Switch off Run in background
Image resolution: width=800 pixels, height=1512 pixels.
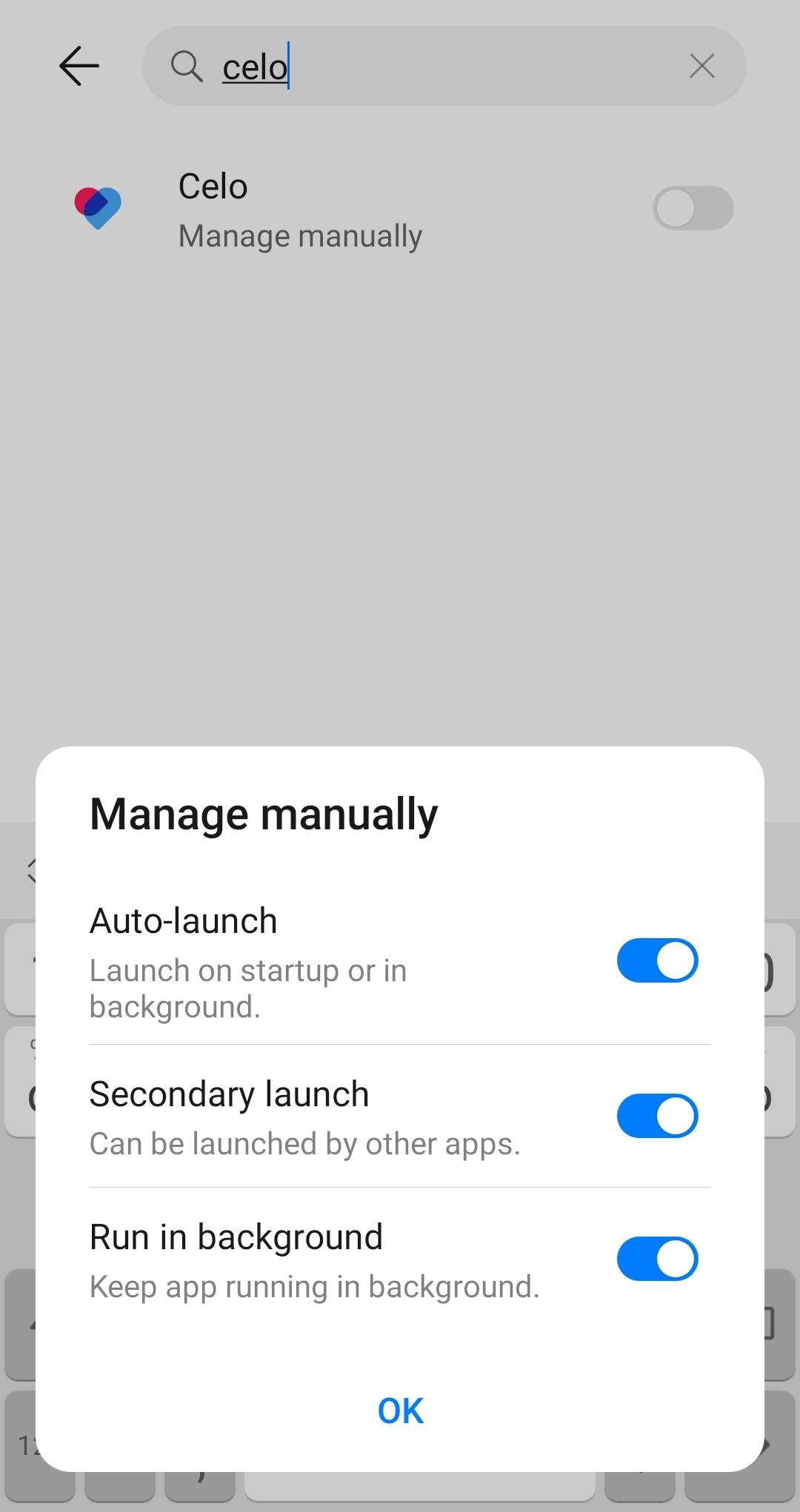(x=657, y=1258)
